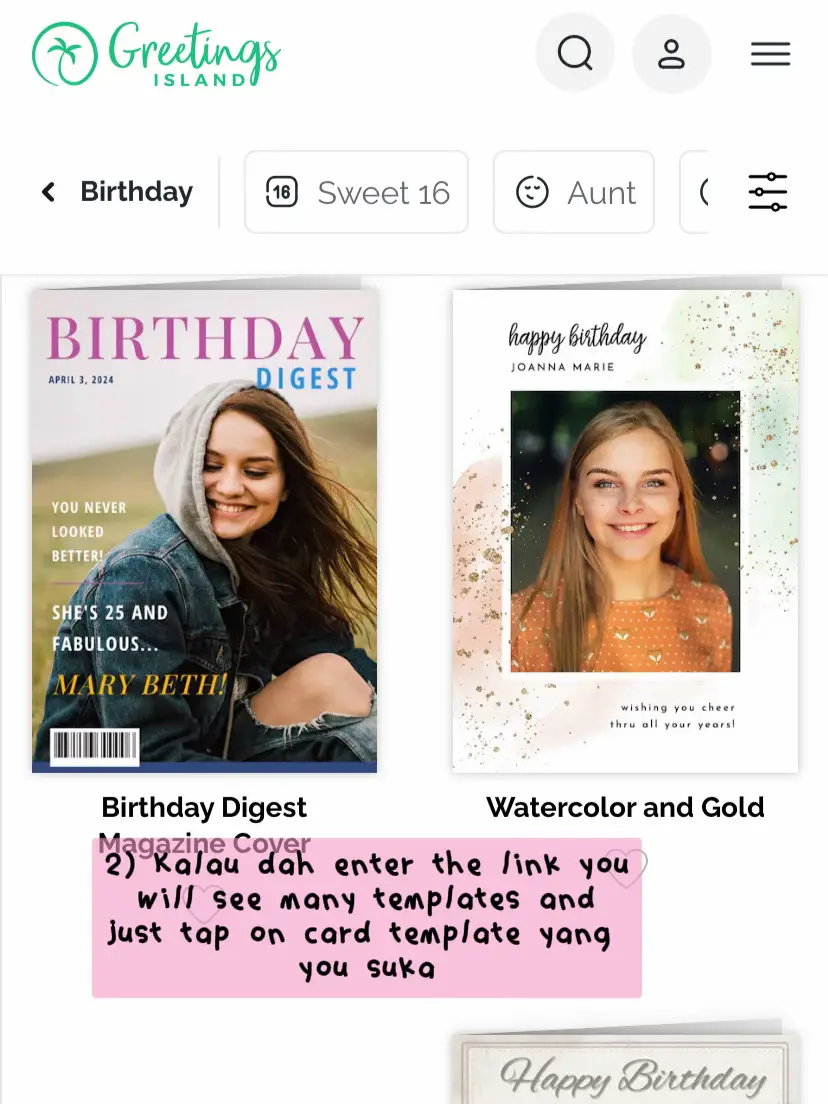Open the user account icon
This screenshot has width=828, height=1104.
pyautogui.click(x=671, y=53)
